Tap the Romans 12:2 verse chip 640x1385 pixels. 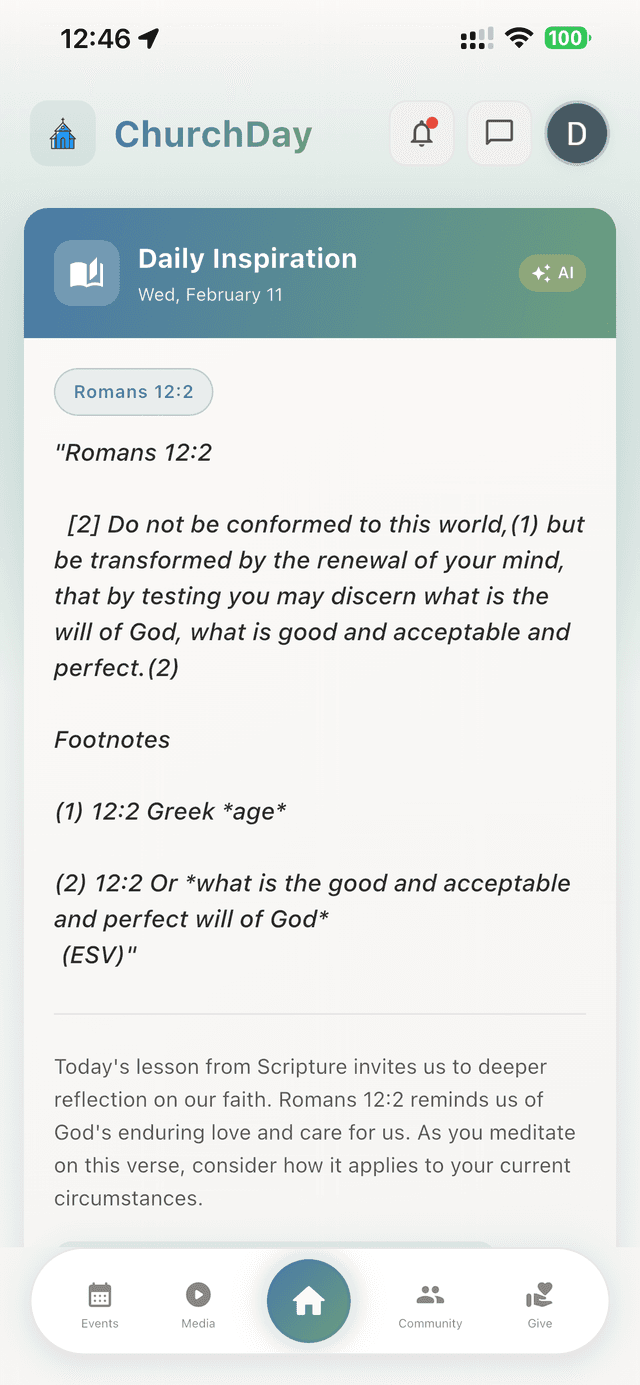pyautogui.click(x=133, y=392)
